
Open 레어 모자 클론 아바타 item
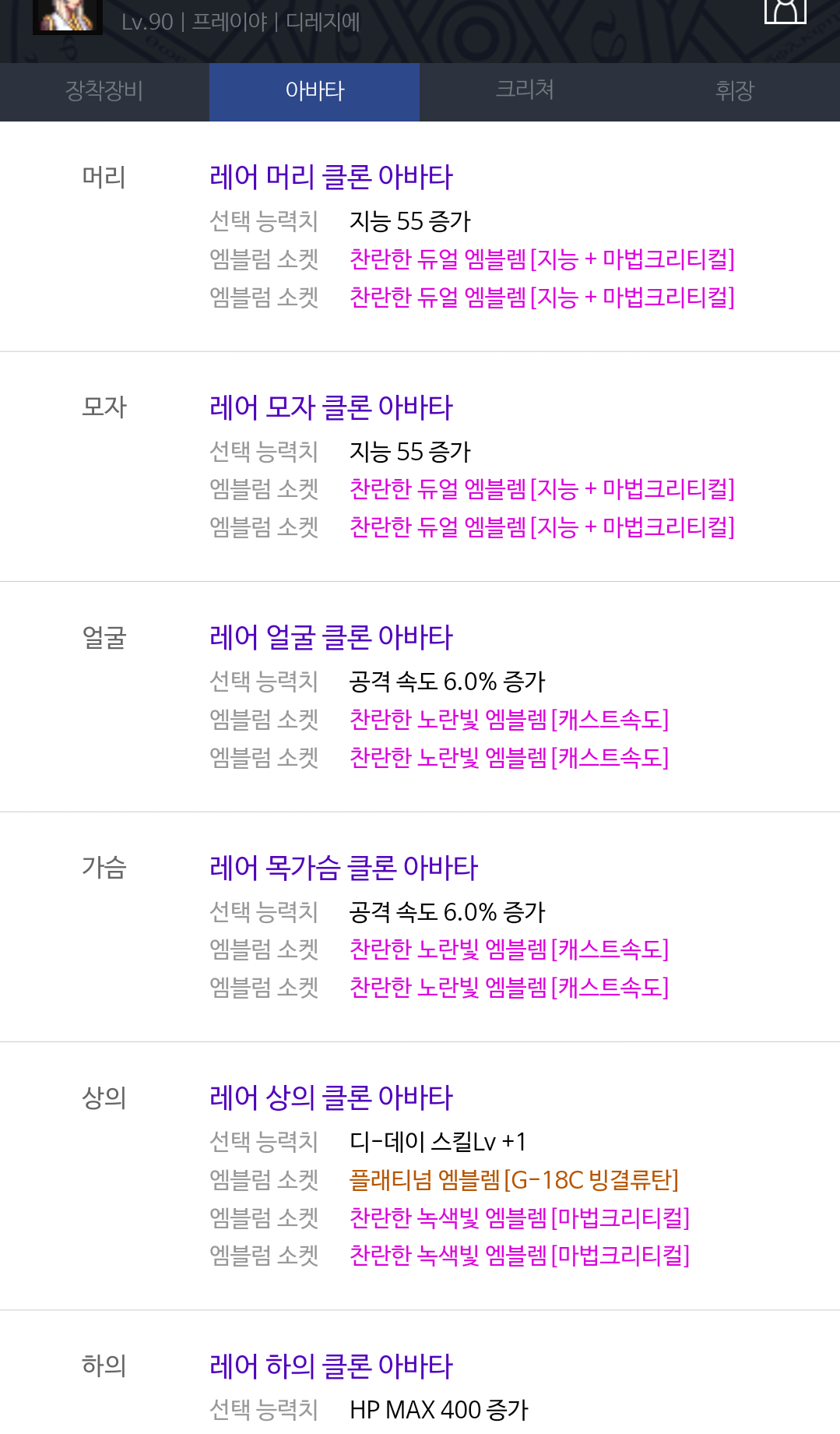[x=331, y=407]
